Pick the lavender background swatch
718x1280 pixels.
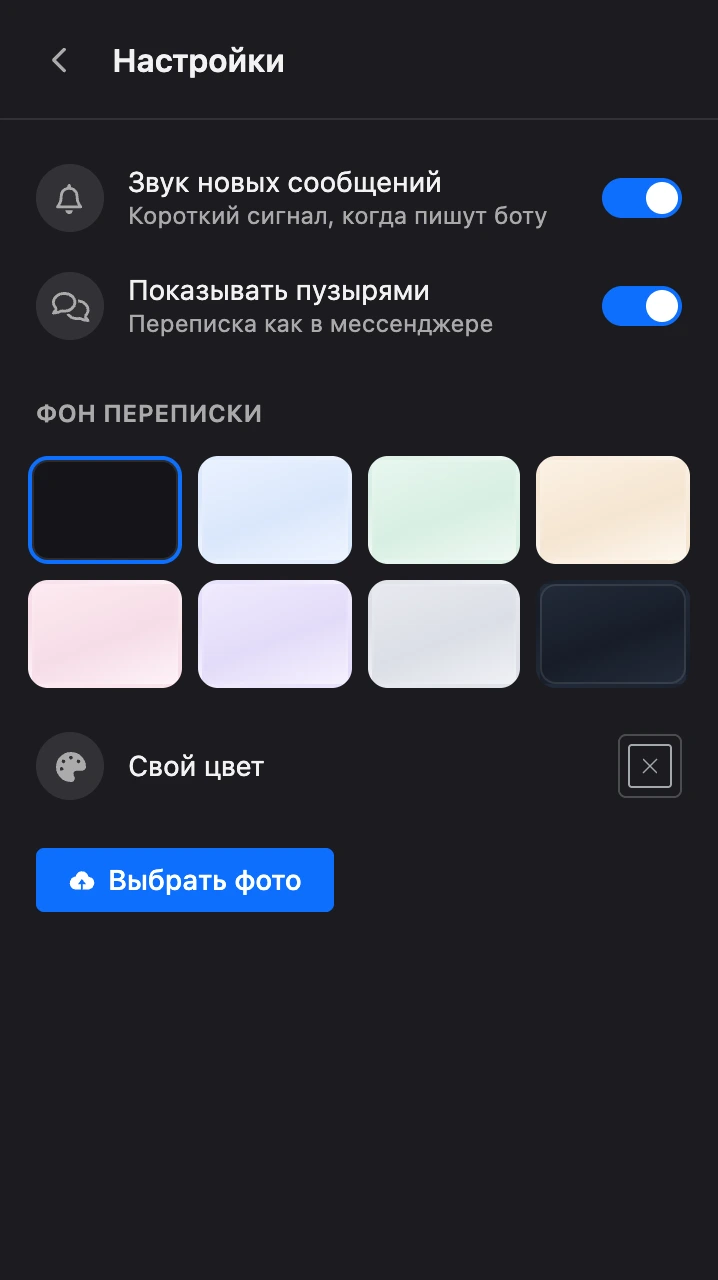275,634
